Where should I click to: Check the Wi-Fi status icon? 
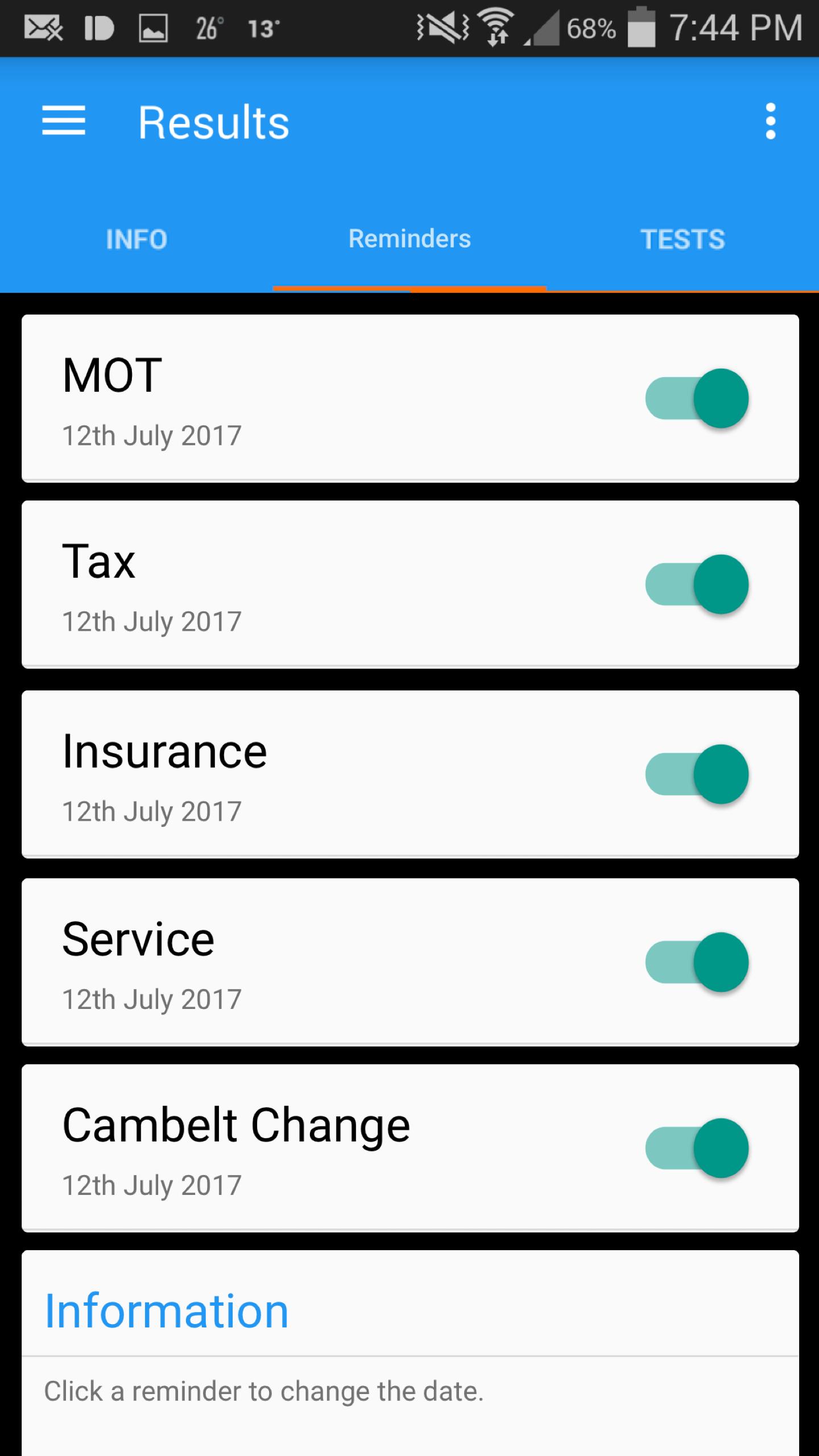496,27
